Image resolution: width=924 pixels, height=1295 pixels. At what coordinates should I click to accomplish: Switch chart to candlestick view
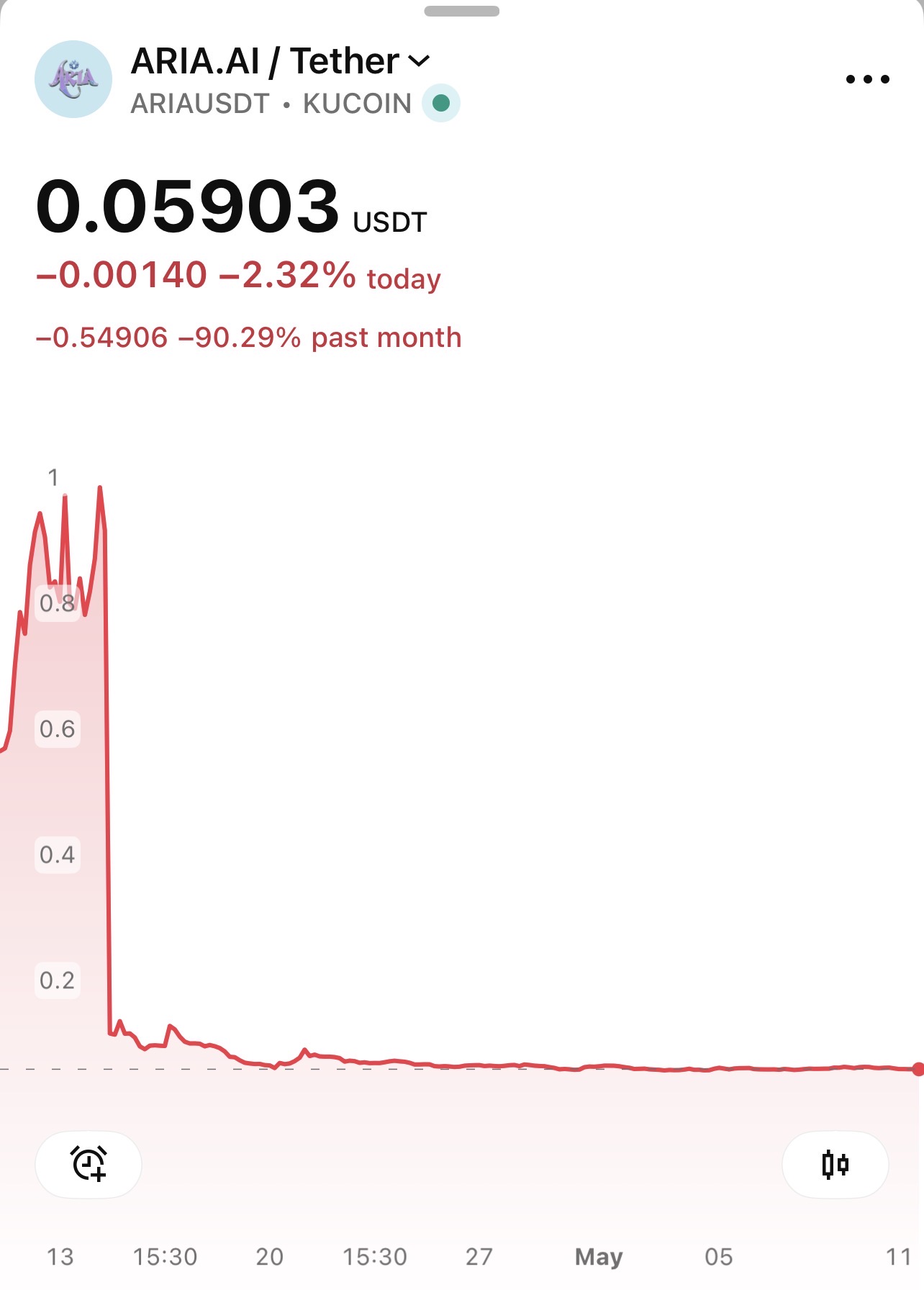point(835,1164)
